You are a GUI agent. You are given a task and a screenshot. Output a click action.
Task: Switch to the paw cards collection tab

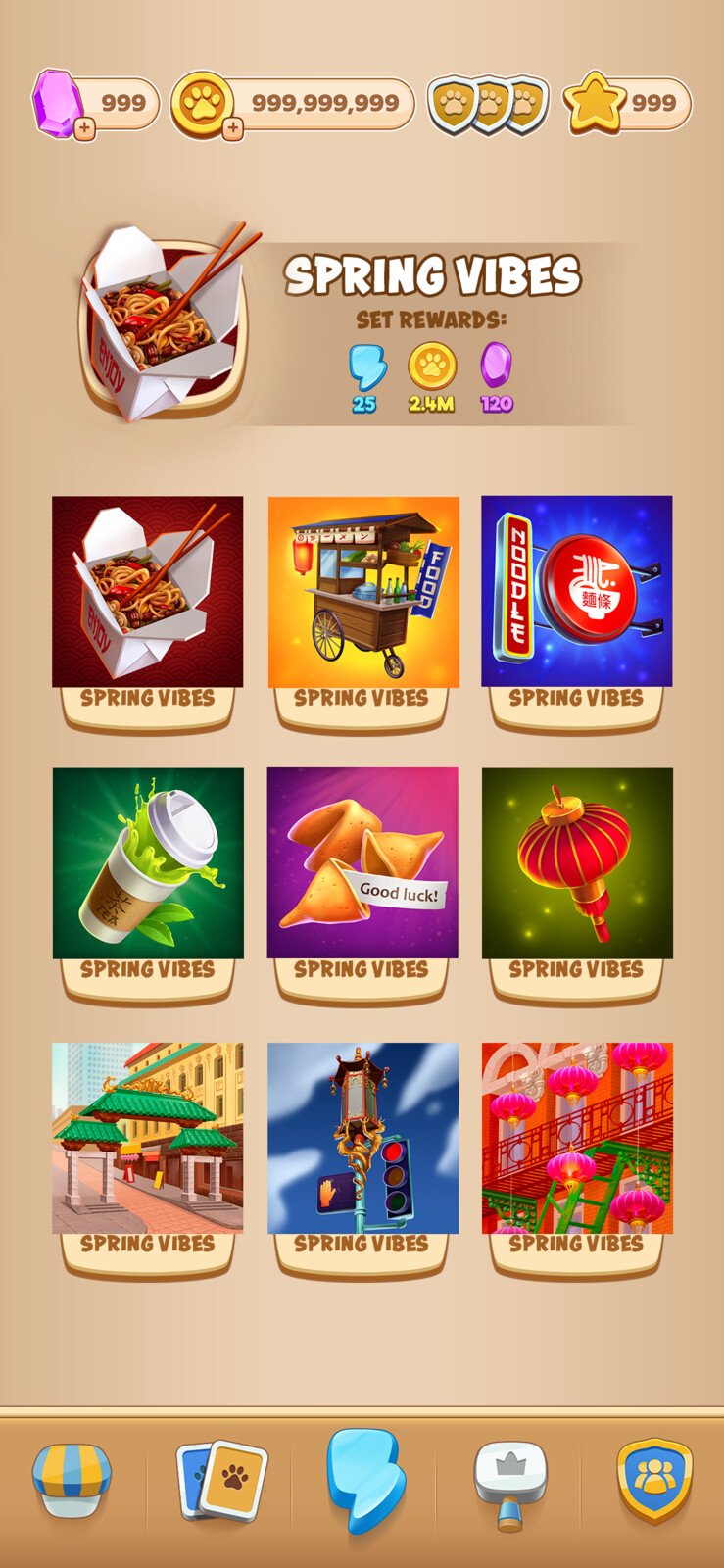(x=221, y=1480)
